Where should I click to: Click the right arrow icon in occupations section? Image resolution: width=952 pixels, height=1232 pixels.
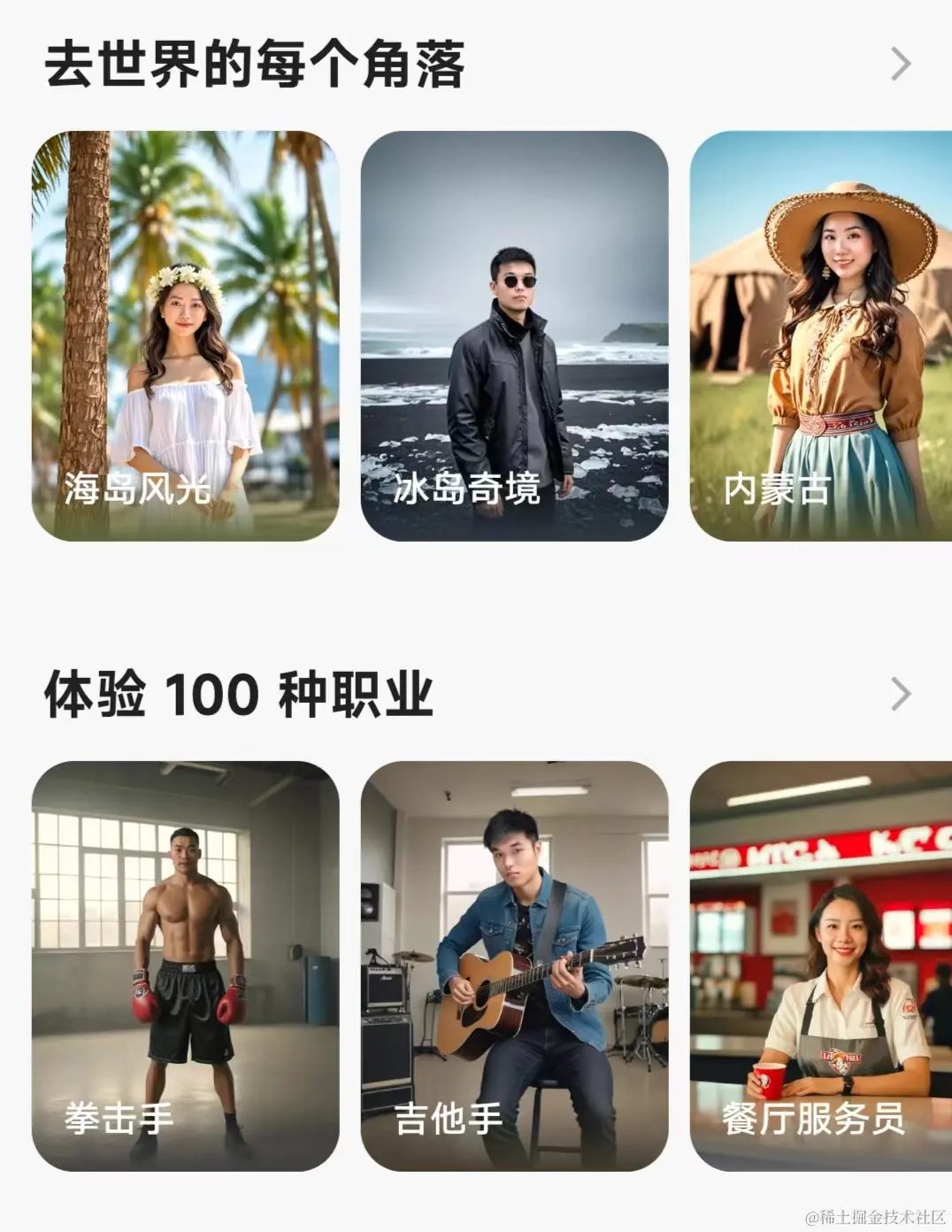(901, 693)
